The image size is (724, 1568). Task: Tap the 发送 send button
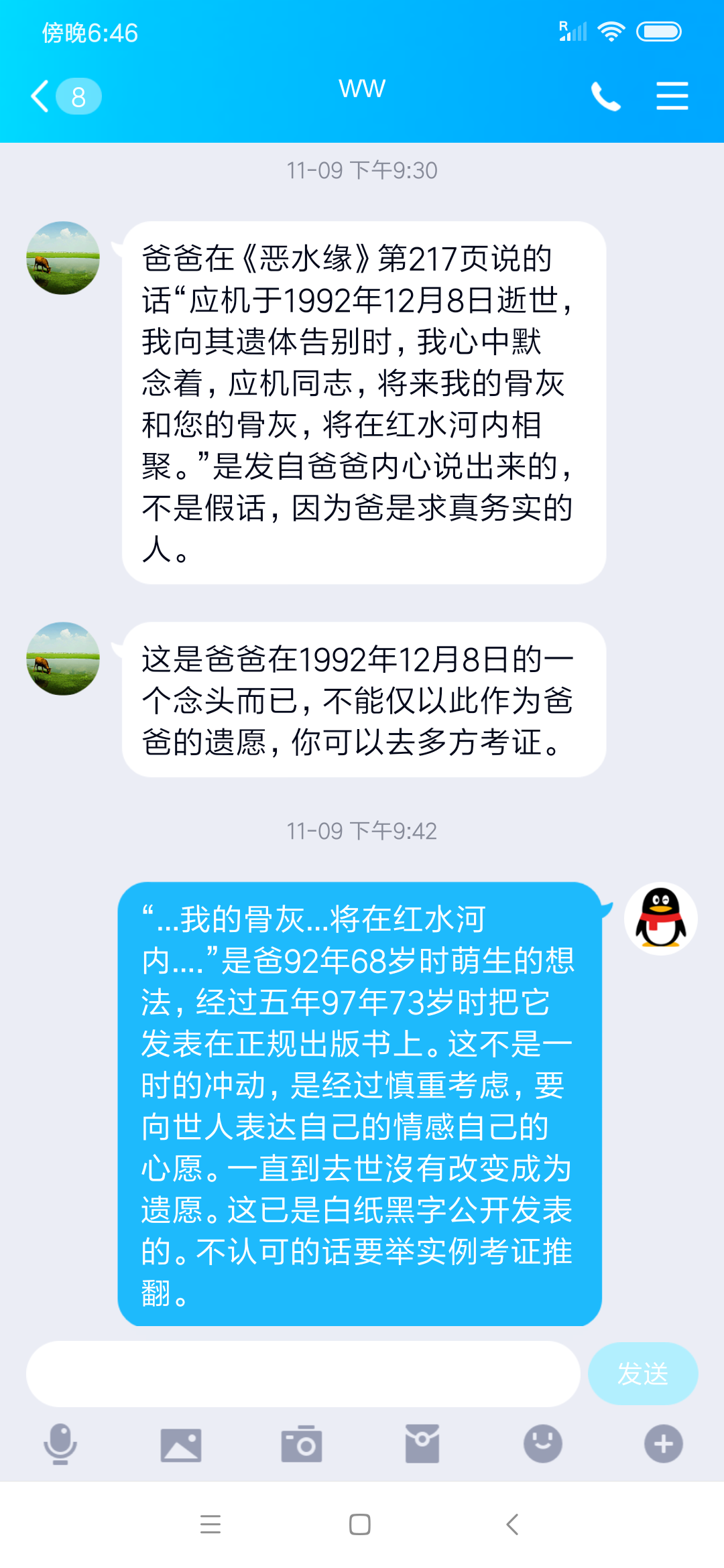642,1374
